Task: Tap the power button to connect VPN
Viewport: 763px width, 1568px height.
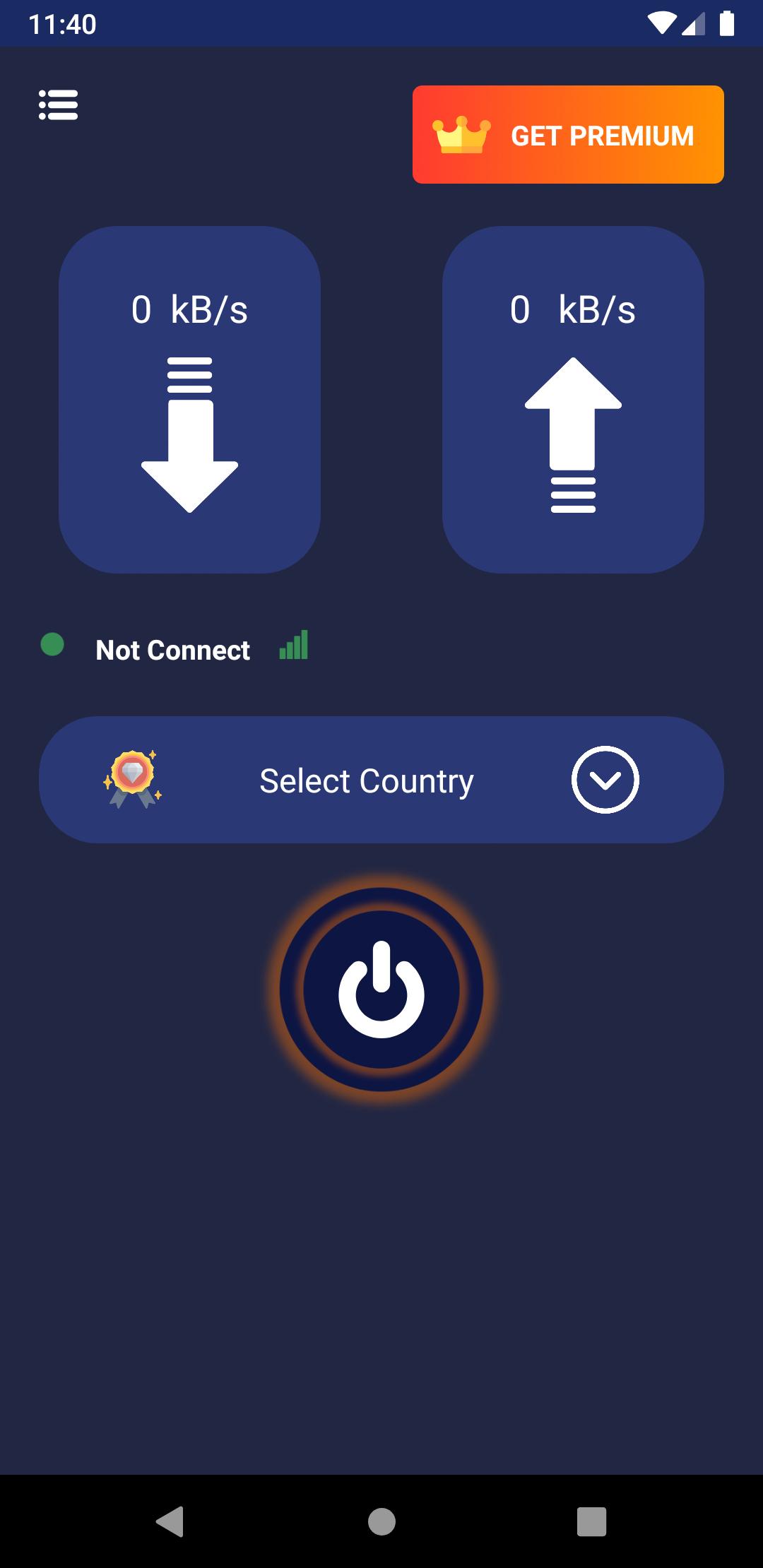Action: [x=381, y=989]
